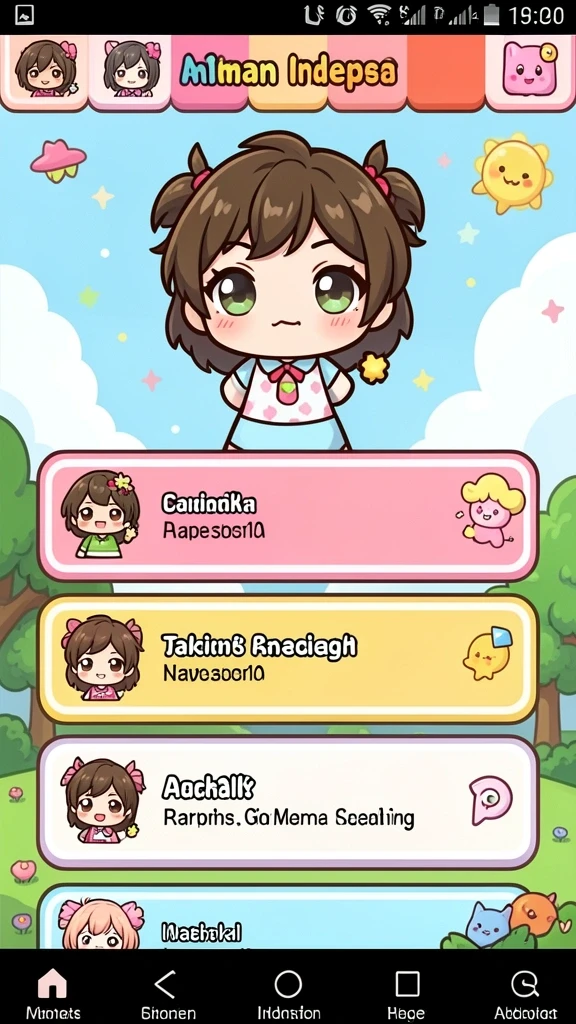
Task: Open the pink cat icon in top bar
Action: point(529,71)
